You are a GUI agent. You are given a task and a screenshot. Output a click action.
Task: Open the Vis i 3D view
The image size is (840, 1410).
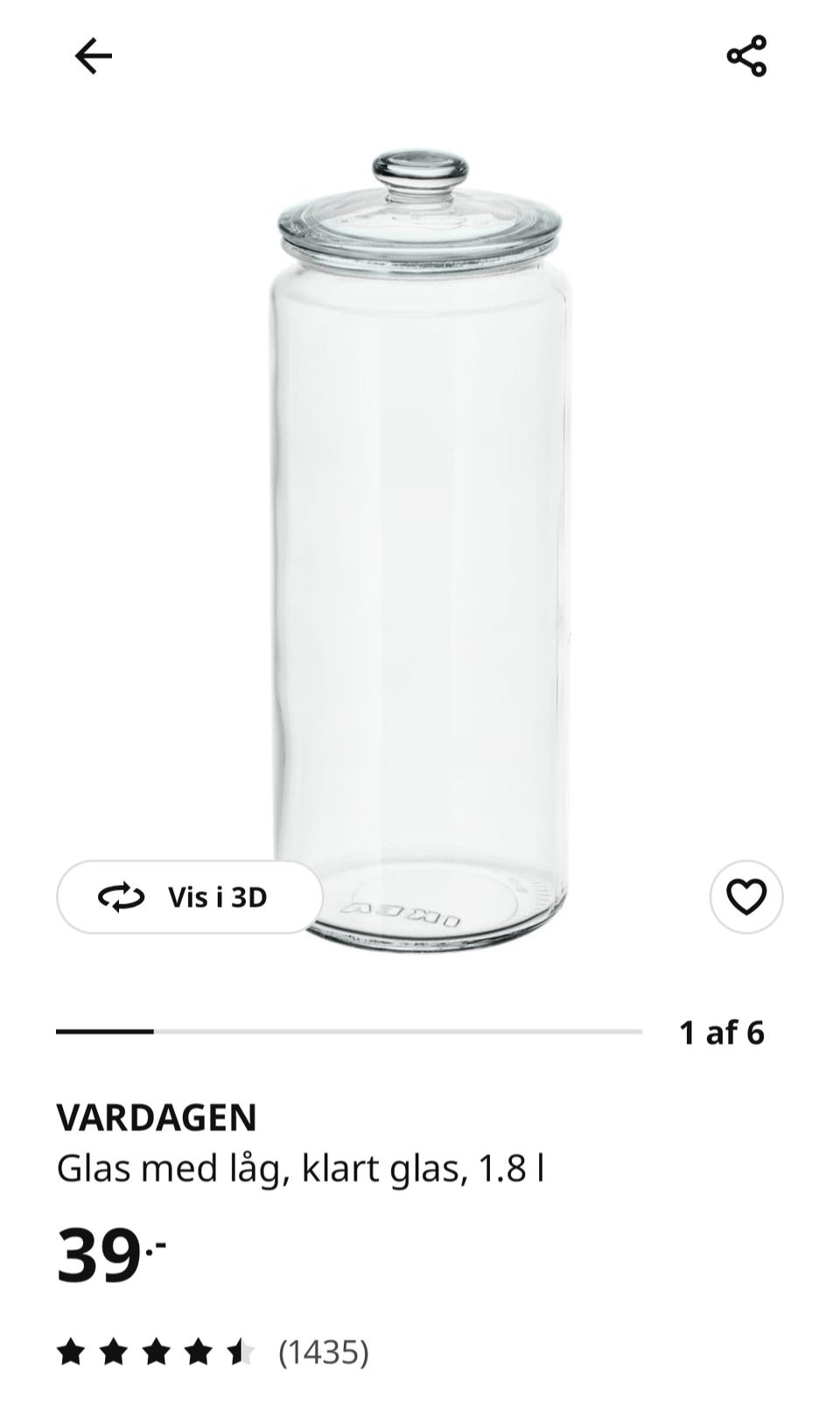tap(190, 897)
